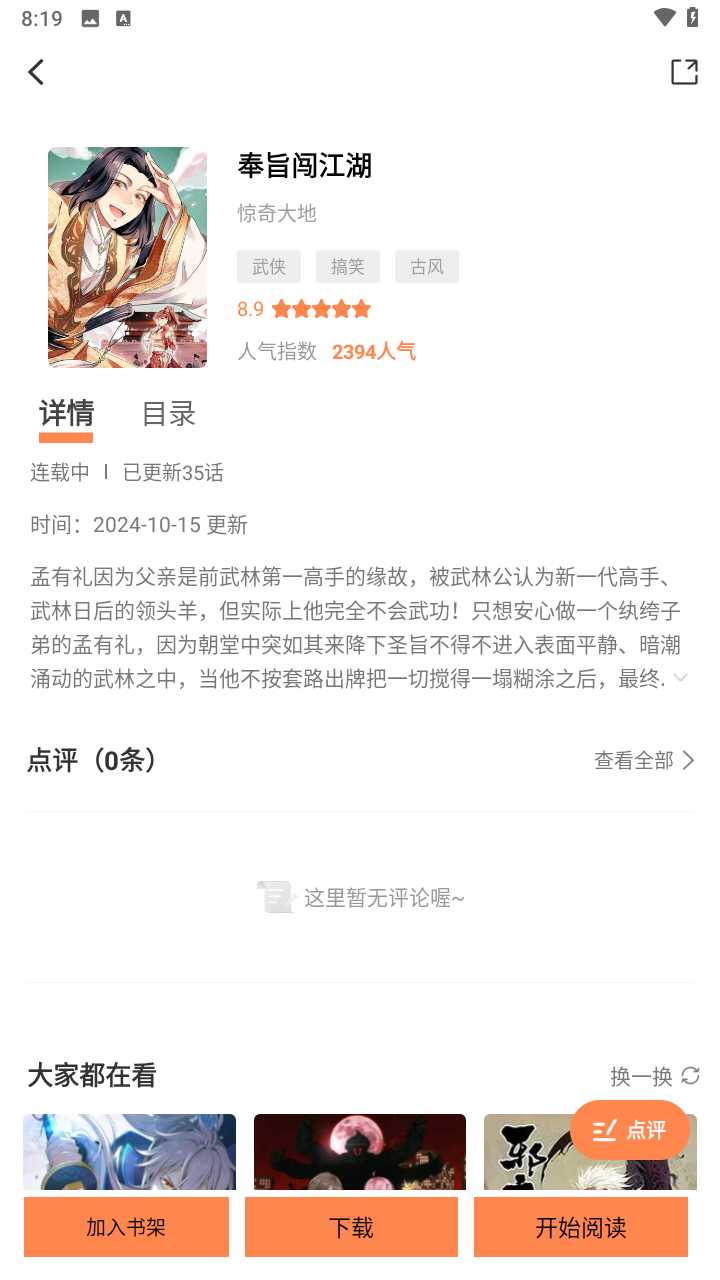Switch to the 目录 tab
Screen dimensions: 720x1280
(x=168, y=414)
